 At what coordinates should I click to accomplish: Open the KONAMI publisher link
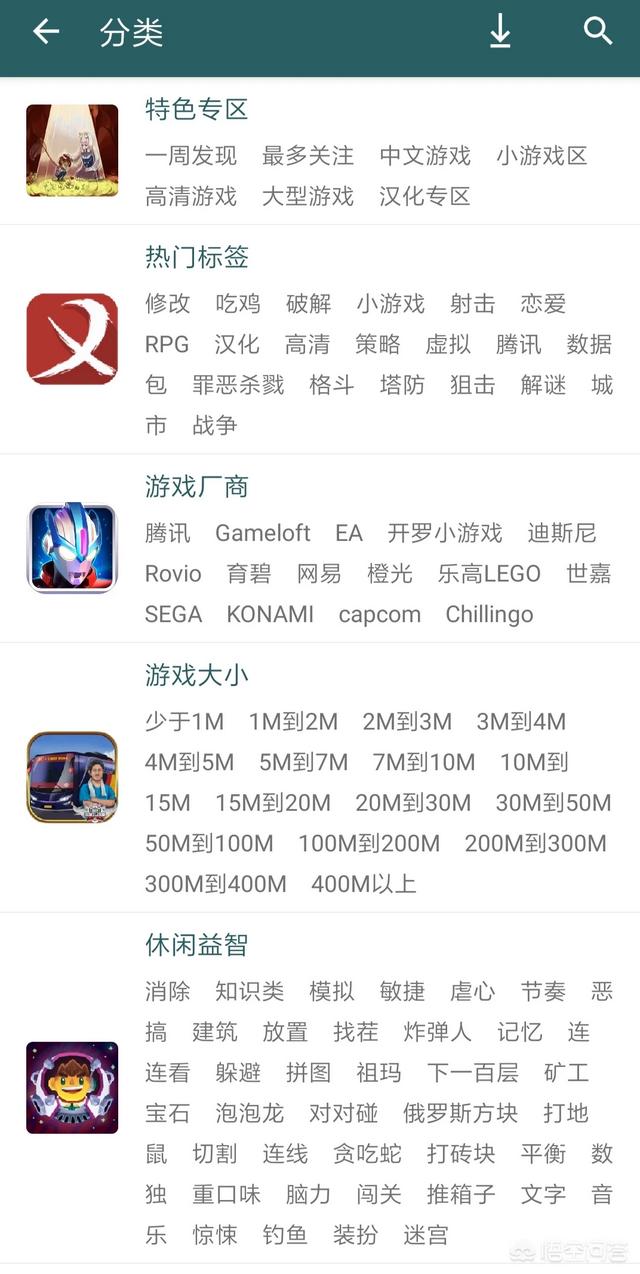pyautogui.click(x=270, y=614)
